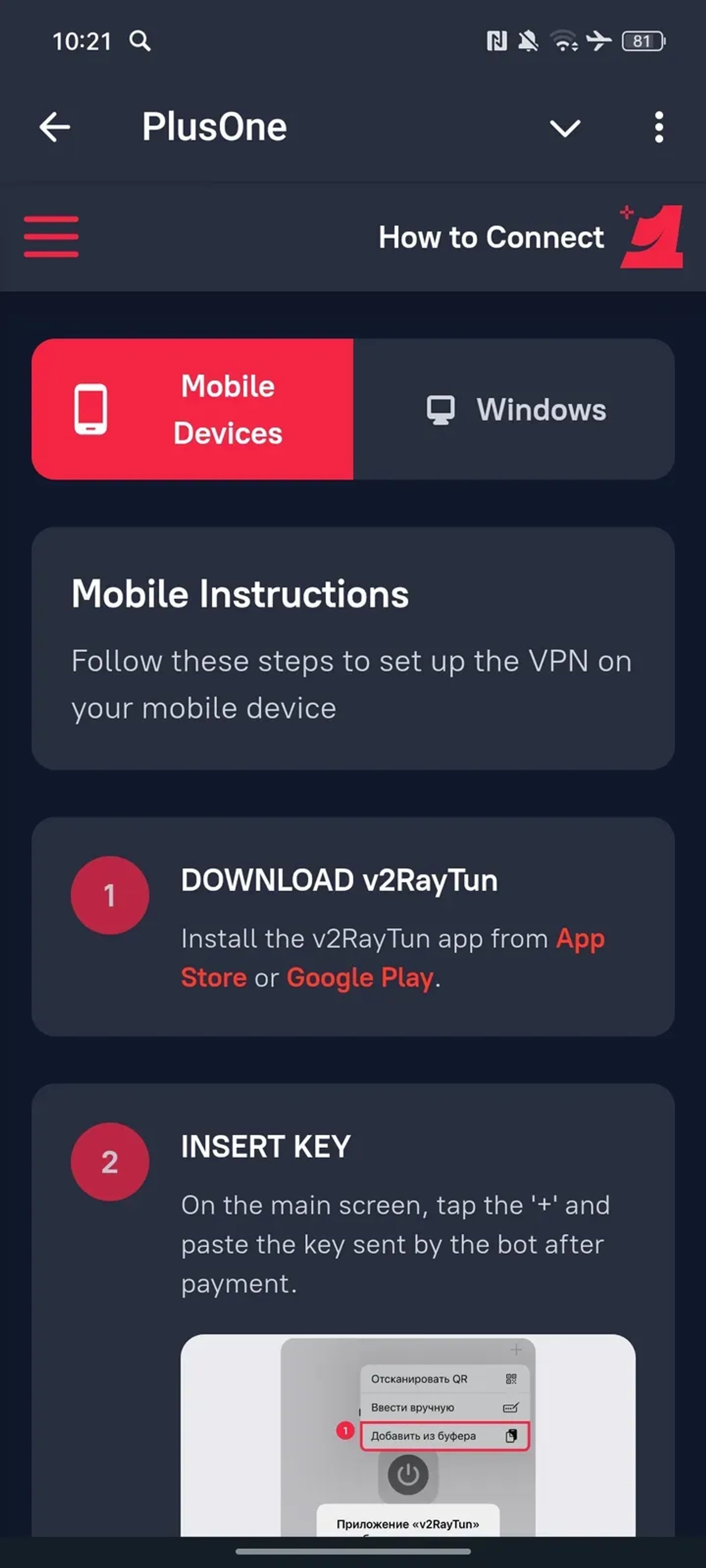Screen dimensions: 706x1568
Task: Follow the Google Play link
Action: (x=359, y=978)
